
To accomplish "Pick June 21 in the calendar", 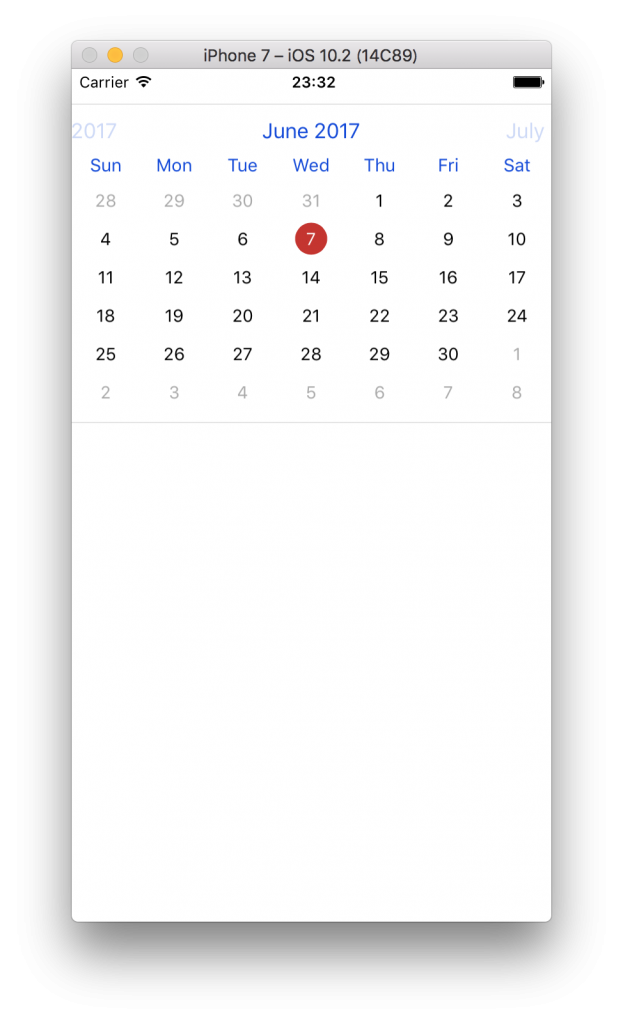I will point(311,316).
